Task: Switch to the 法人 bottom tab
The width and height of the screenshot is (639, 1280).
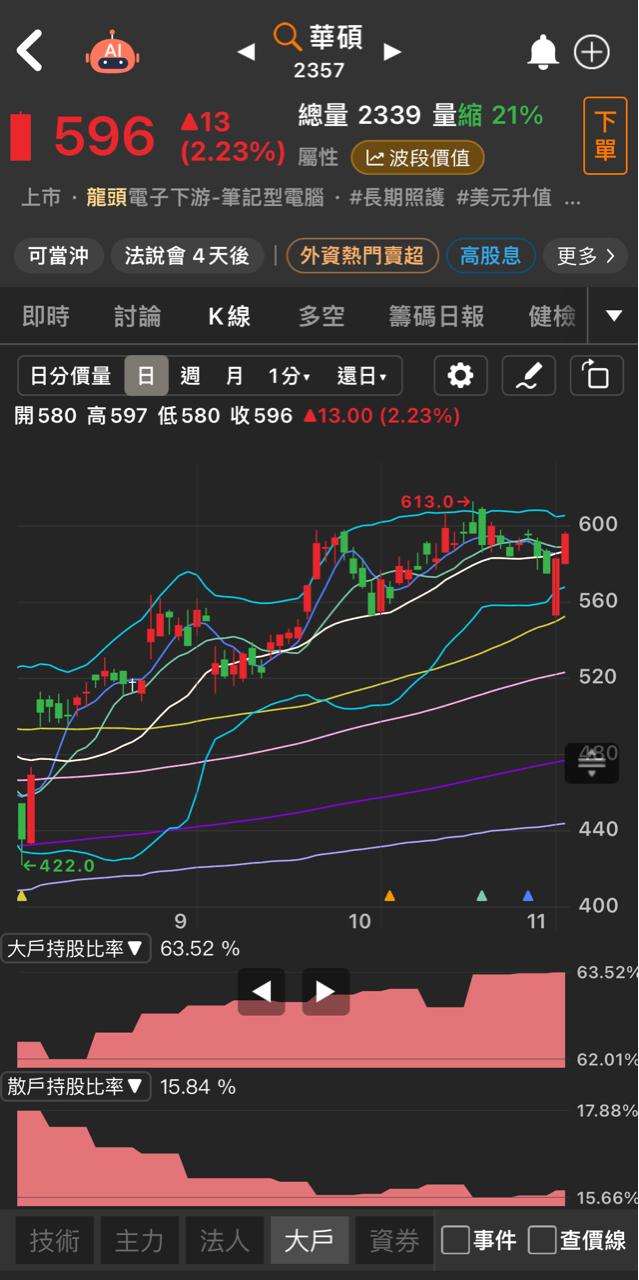Action: 224,1241
